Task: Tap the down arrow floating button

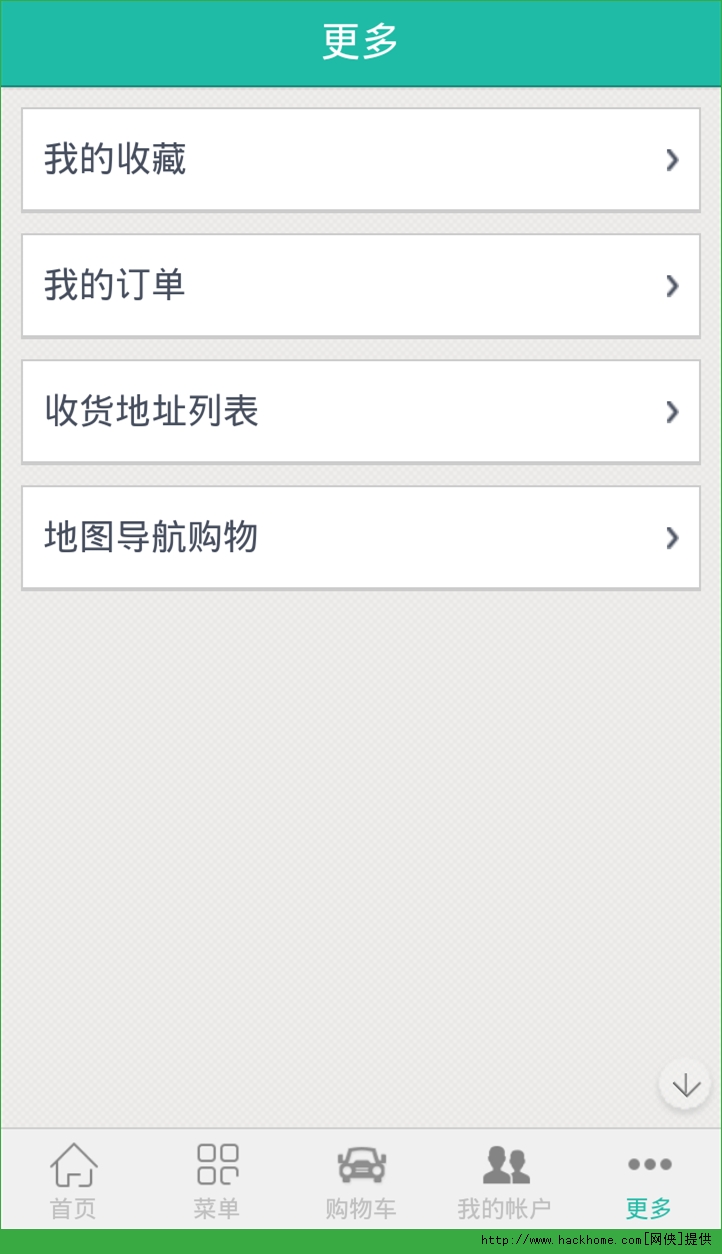Action: pos(685,1085)
